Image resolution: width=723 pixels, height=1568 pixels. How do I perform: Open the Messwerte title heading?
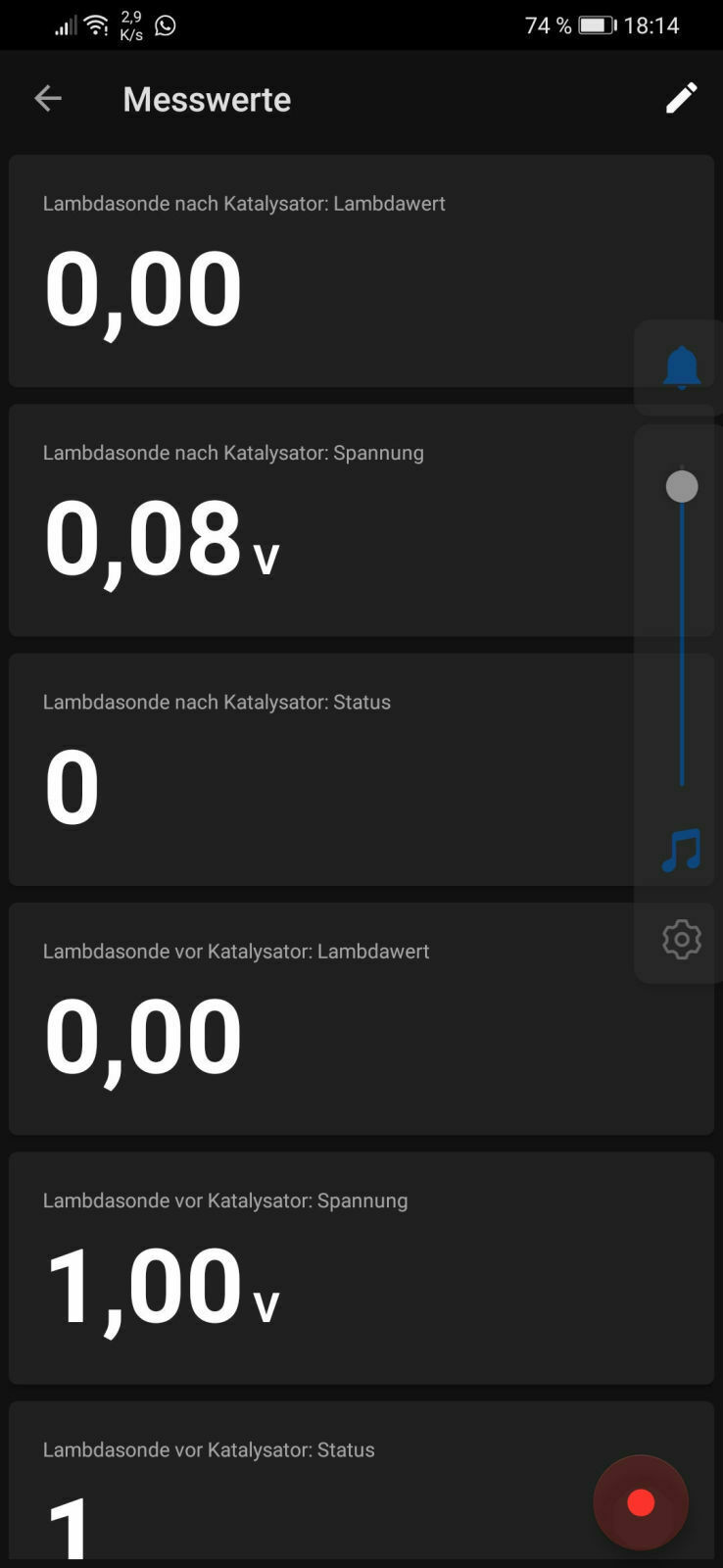tap(207, 98)
